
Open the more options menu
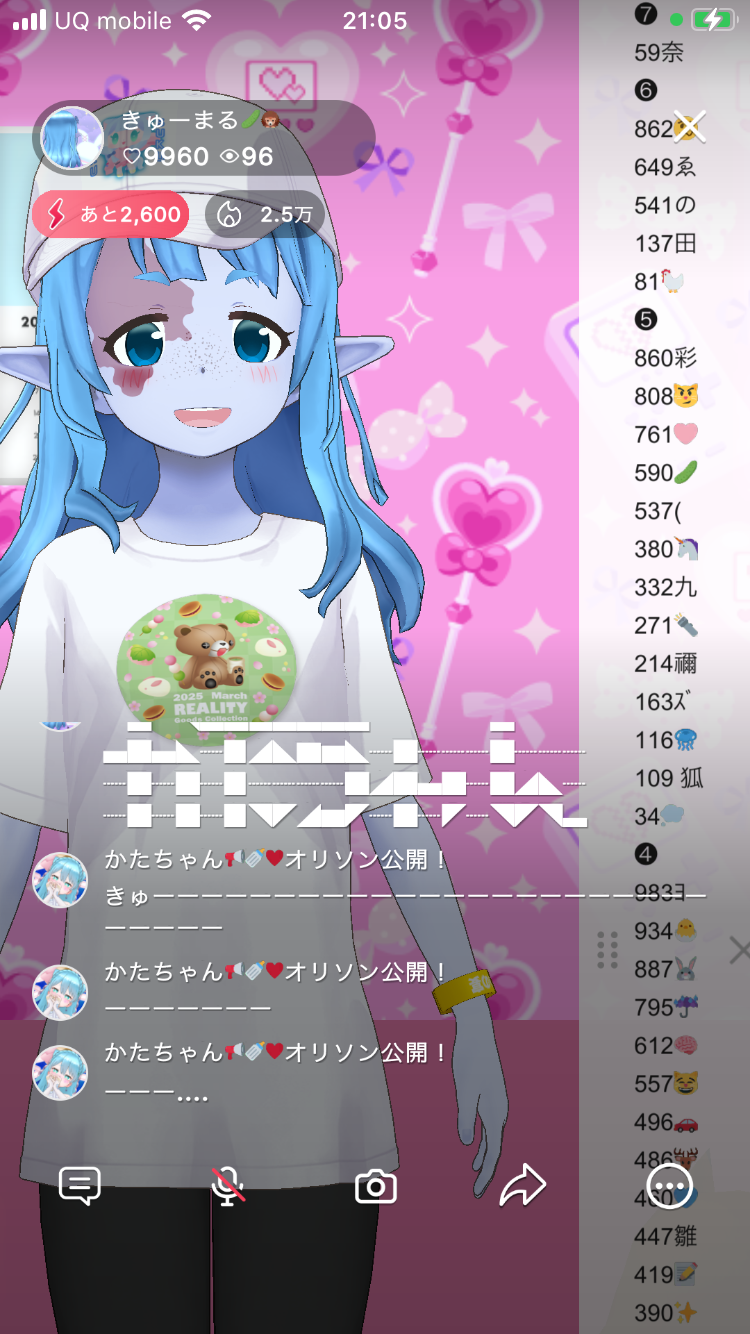(x=669, y=1186)
